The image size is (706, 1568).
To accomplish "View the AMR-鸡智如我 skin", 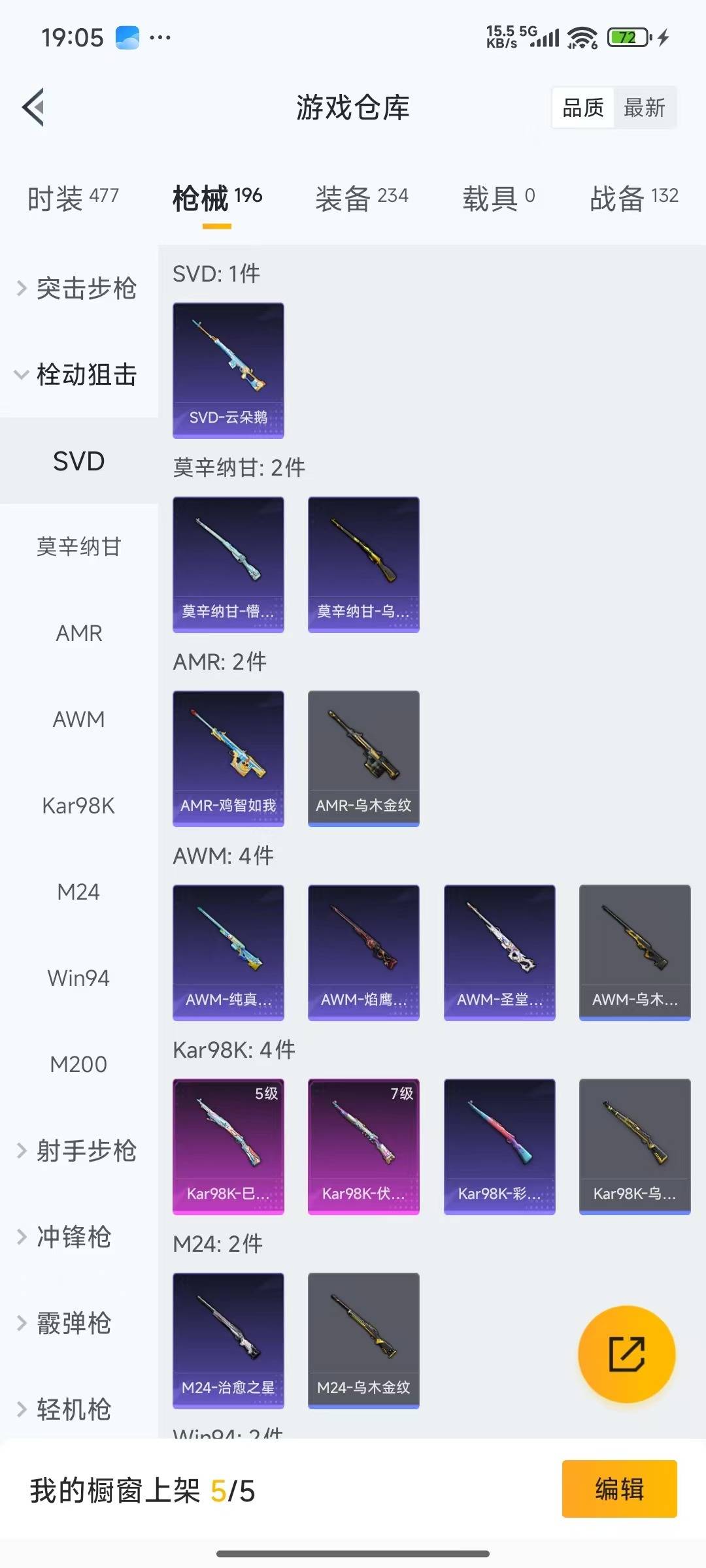I will tap(228, 758).
